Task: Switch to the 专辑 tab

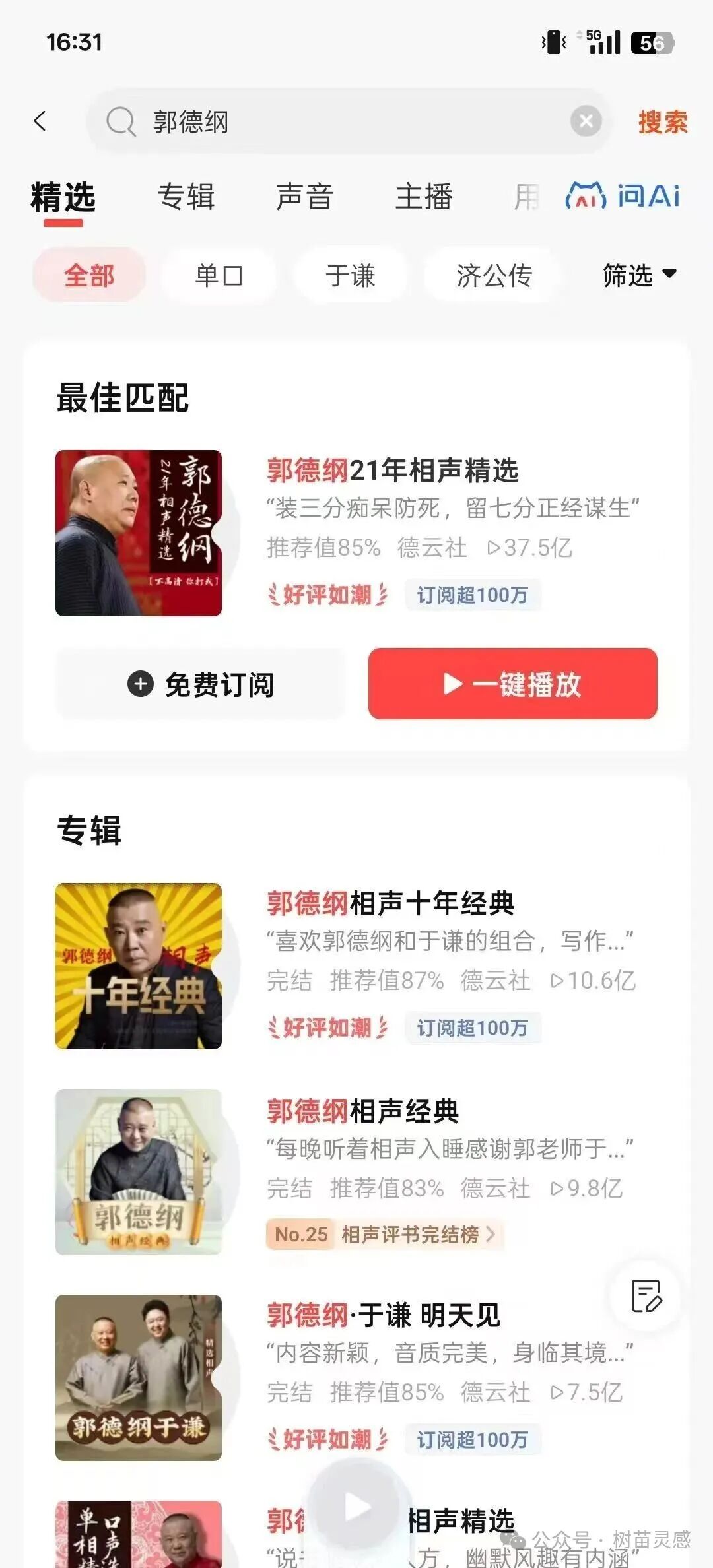Action: [x=187, y=197]
